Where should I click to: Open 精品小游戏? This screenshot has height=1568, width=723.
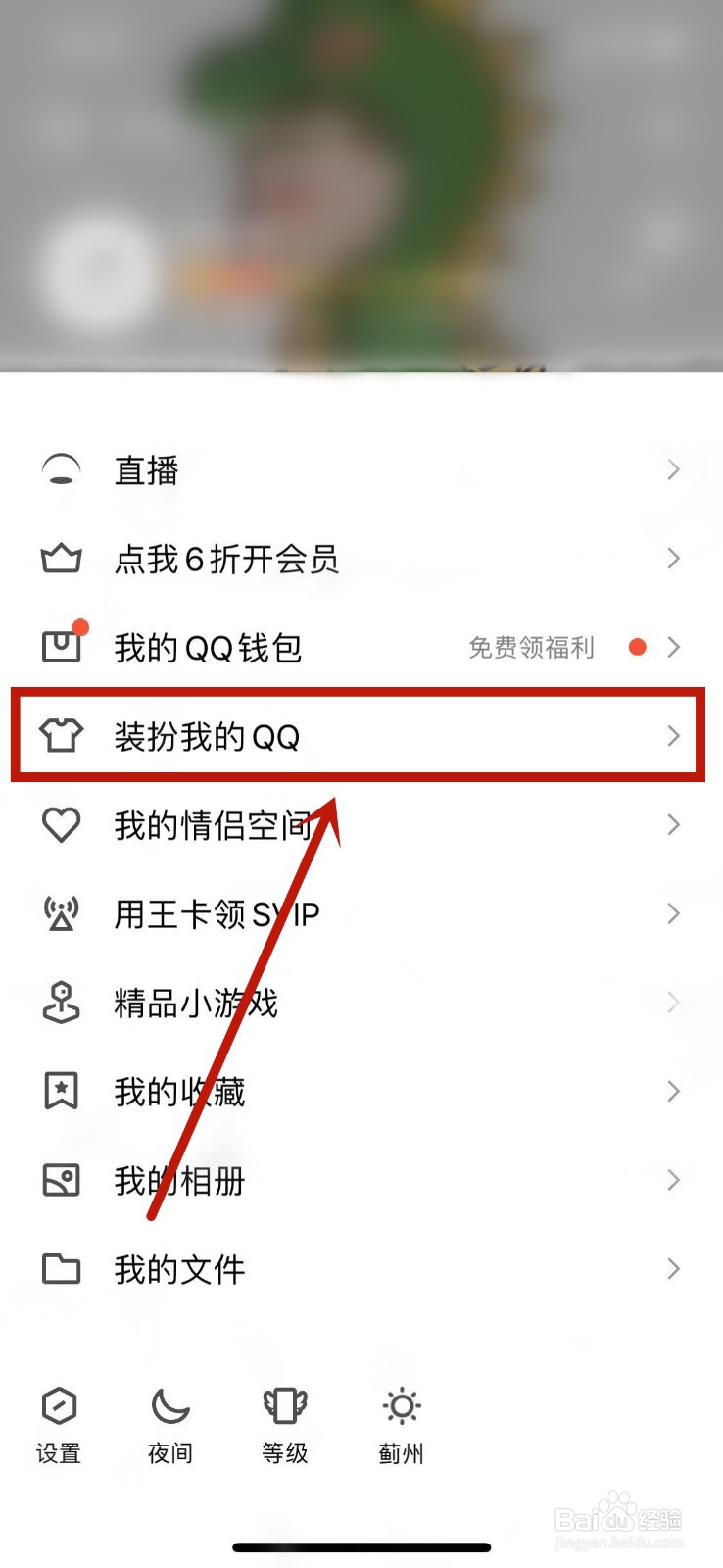(x=361, y=1003)
